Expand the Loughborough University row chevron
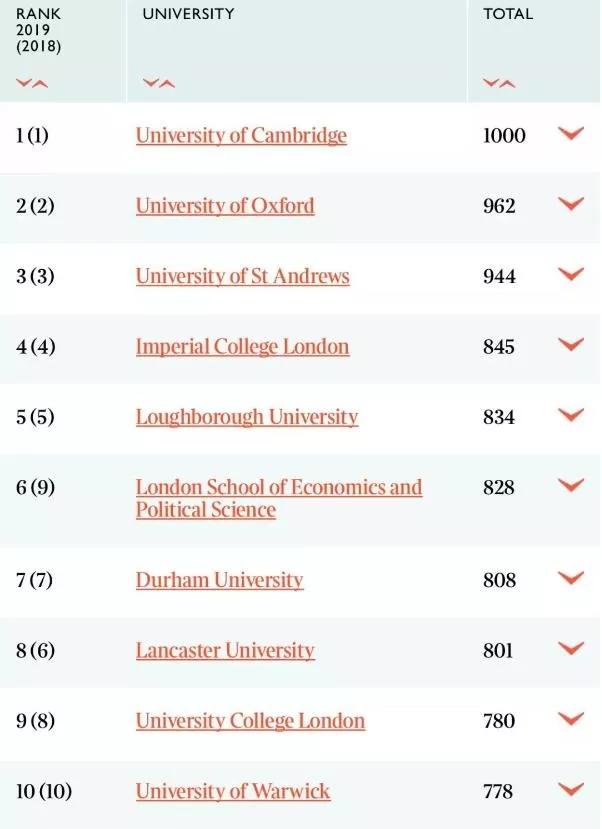The width and height of the screenshot is (602, 829). [x=570, y=416]
